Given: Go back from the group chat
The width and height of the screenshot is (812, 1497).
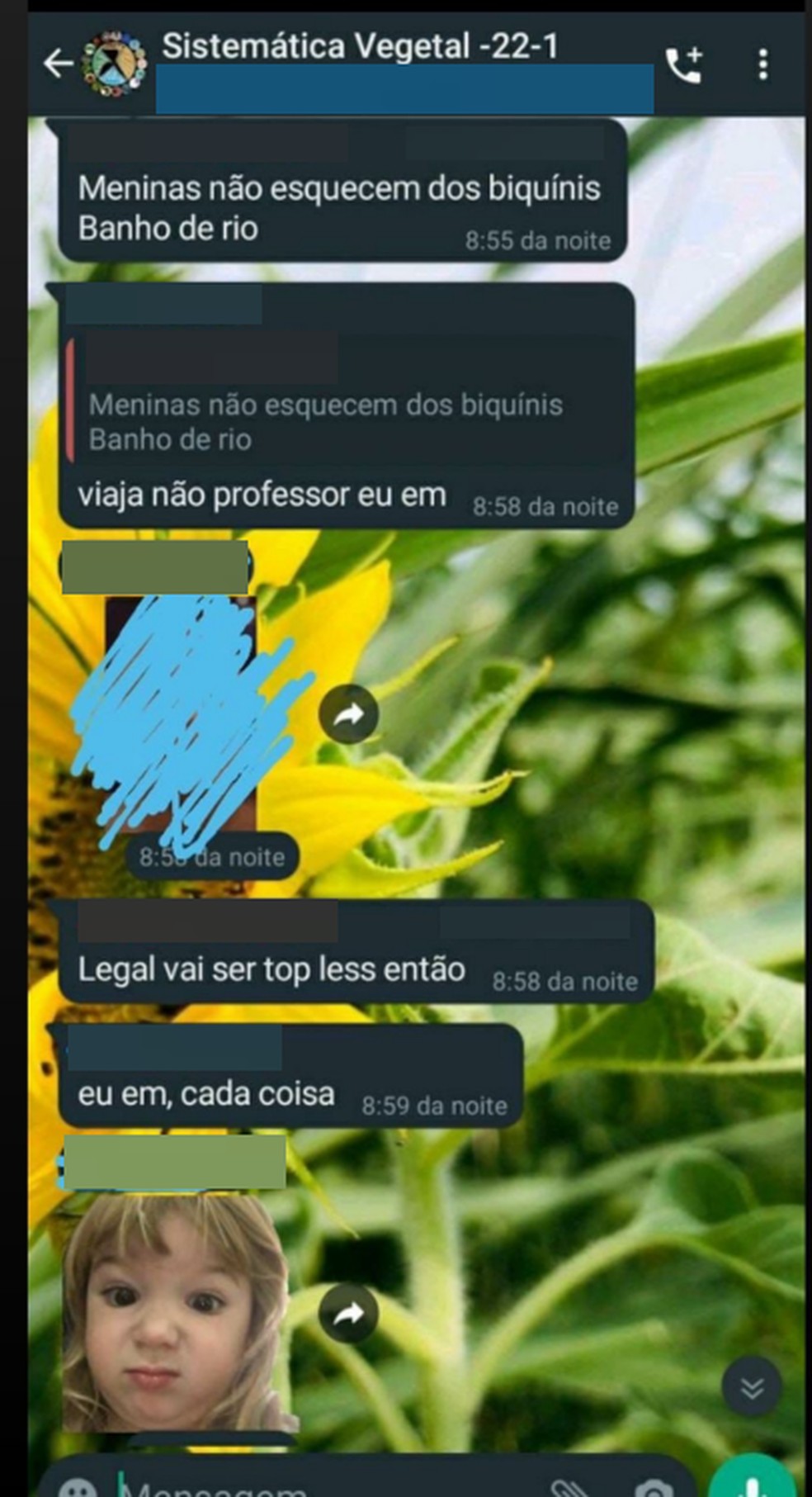Looking at the screenshot, I should point(58,63).
